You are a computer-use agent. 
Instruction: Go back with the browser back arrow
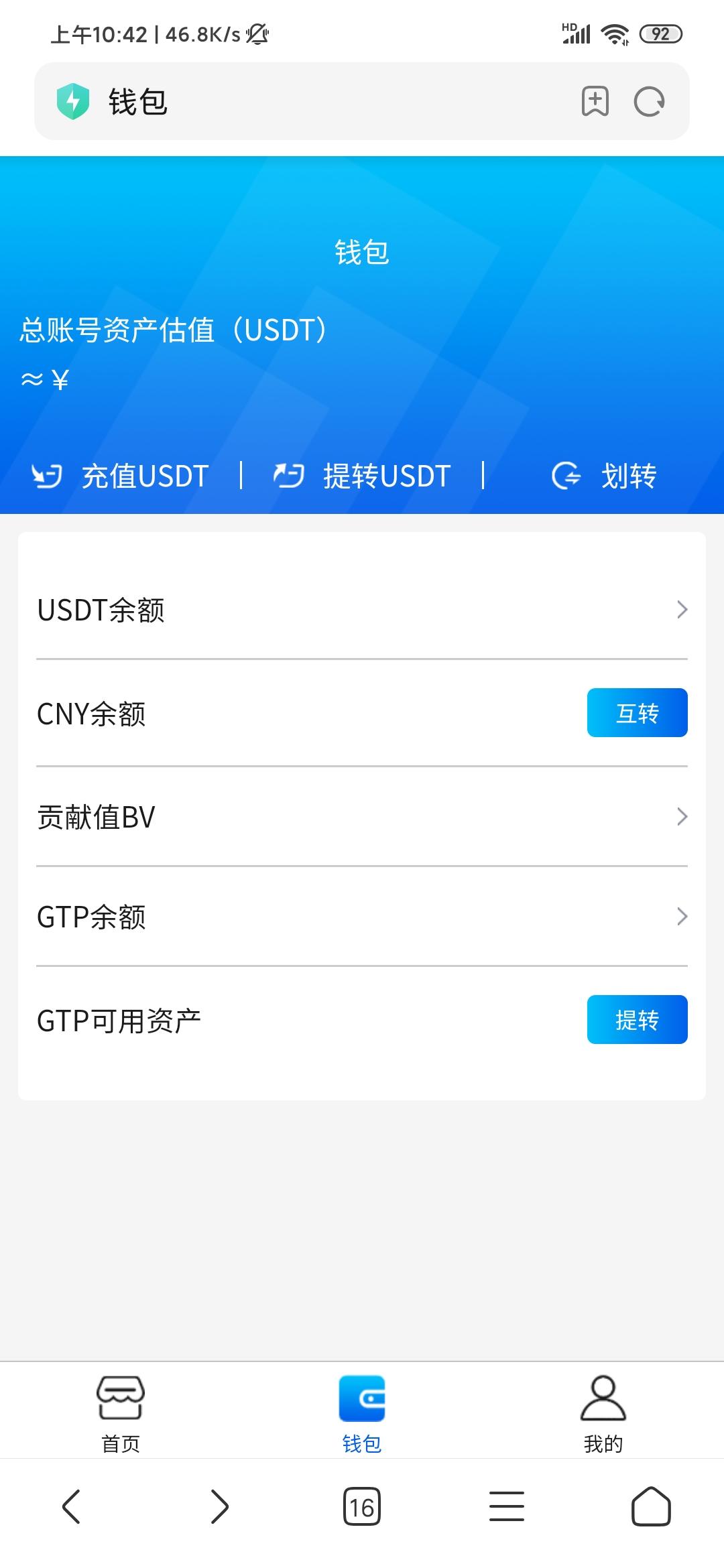click(72, 1506)
